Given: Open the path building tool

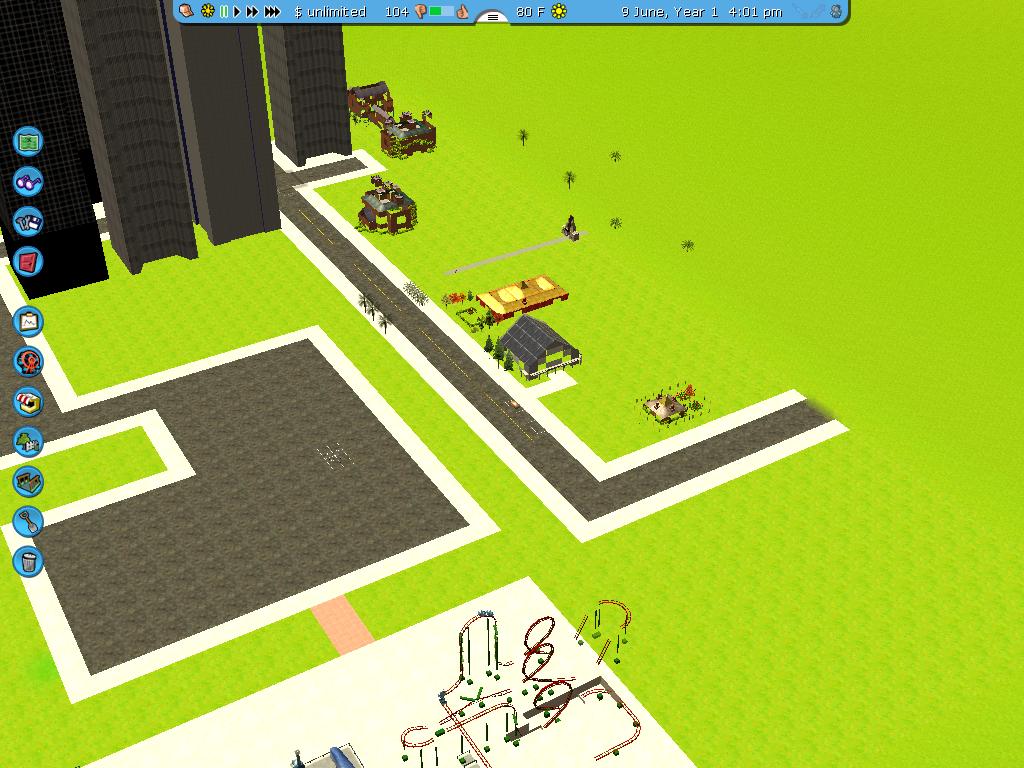Looking at the screenshot, I should (x=29, y=481).
